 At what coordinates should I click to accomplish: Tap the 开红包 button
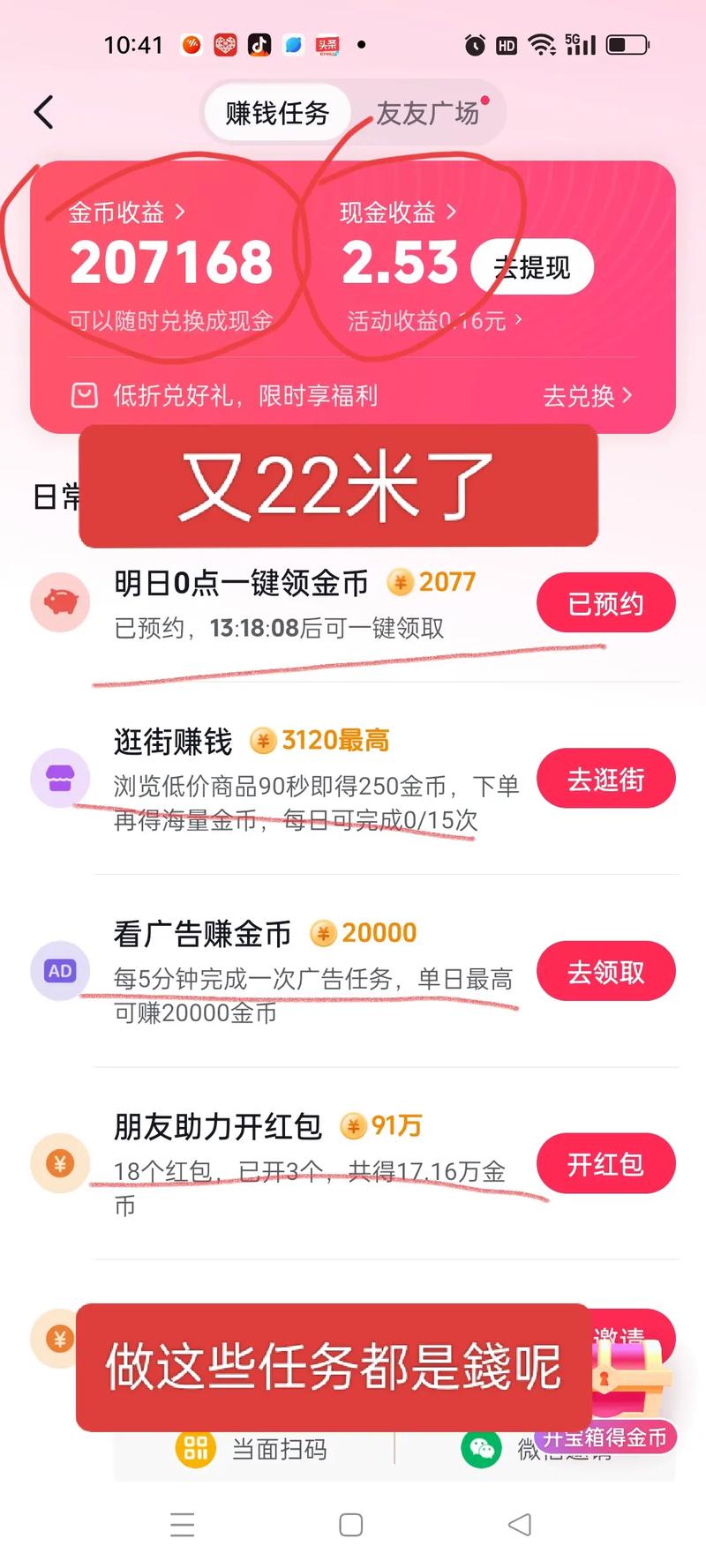click(606, 1163)
